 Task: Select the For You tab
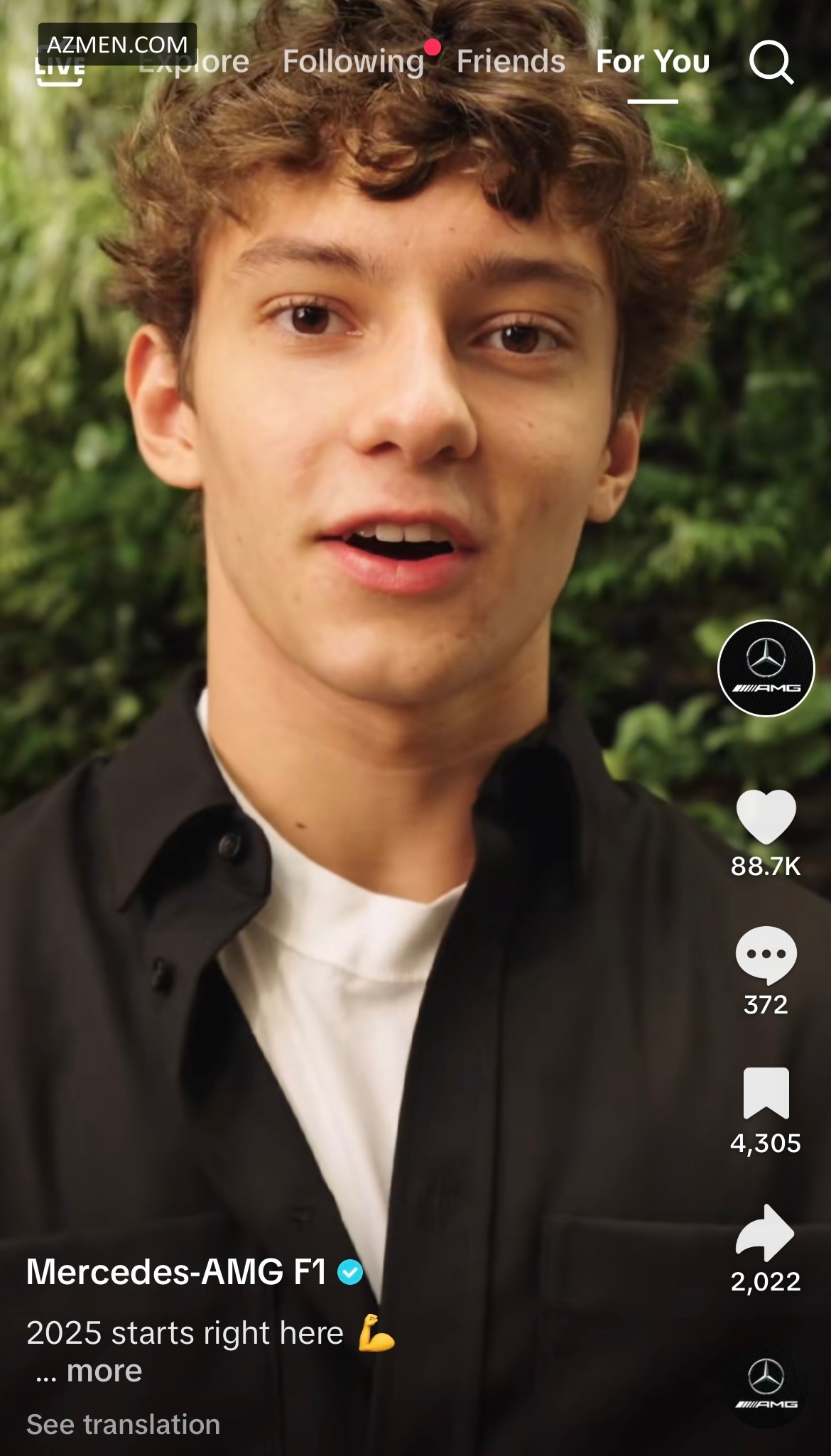[653, 62]
